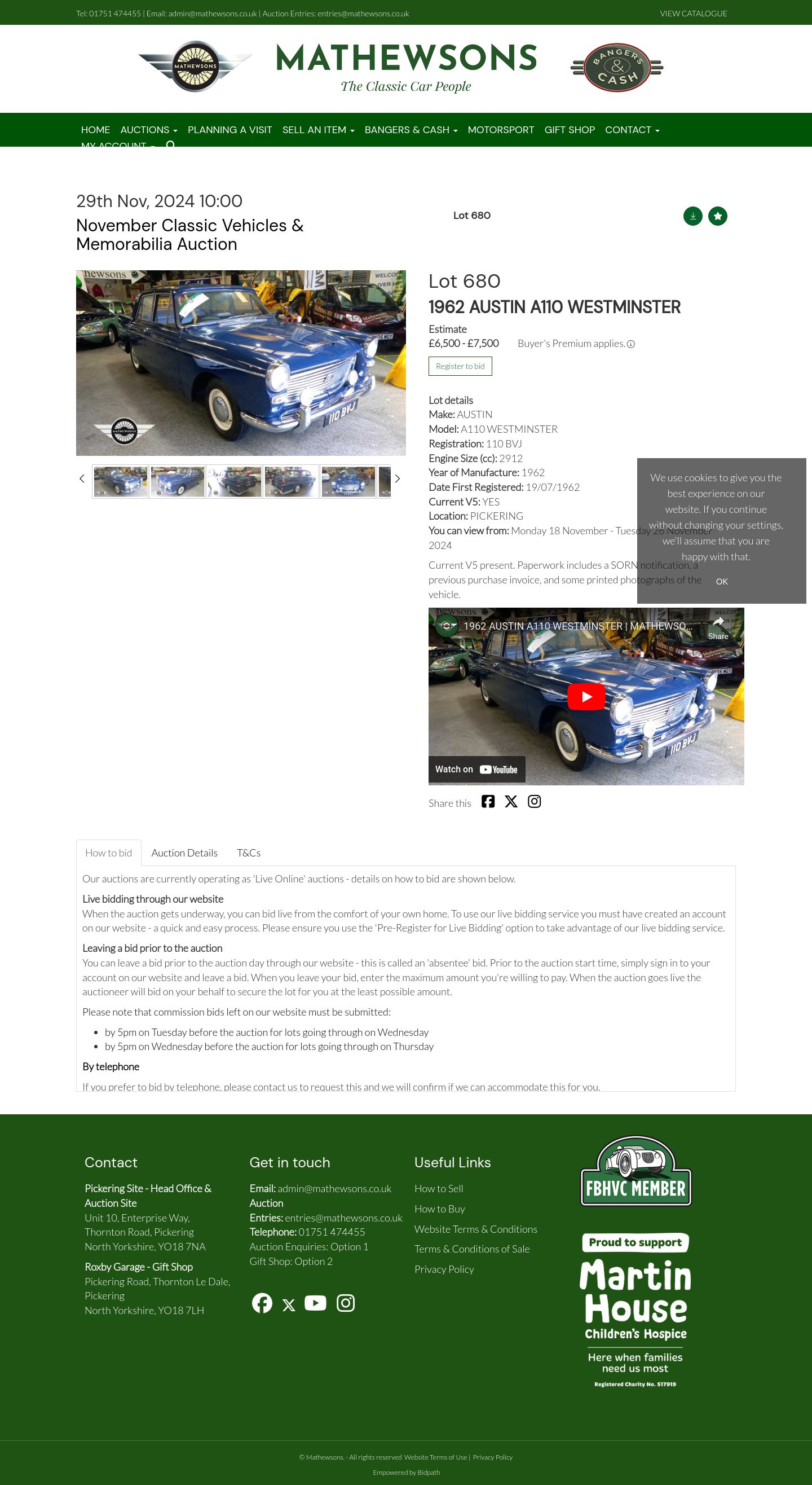The height and width of the screenshot is (1485, 812).
Task: Open the footer YouTube icon
Action: click(x=315, y=1303)
